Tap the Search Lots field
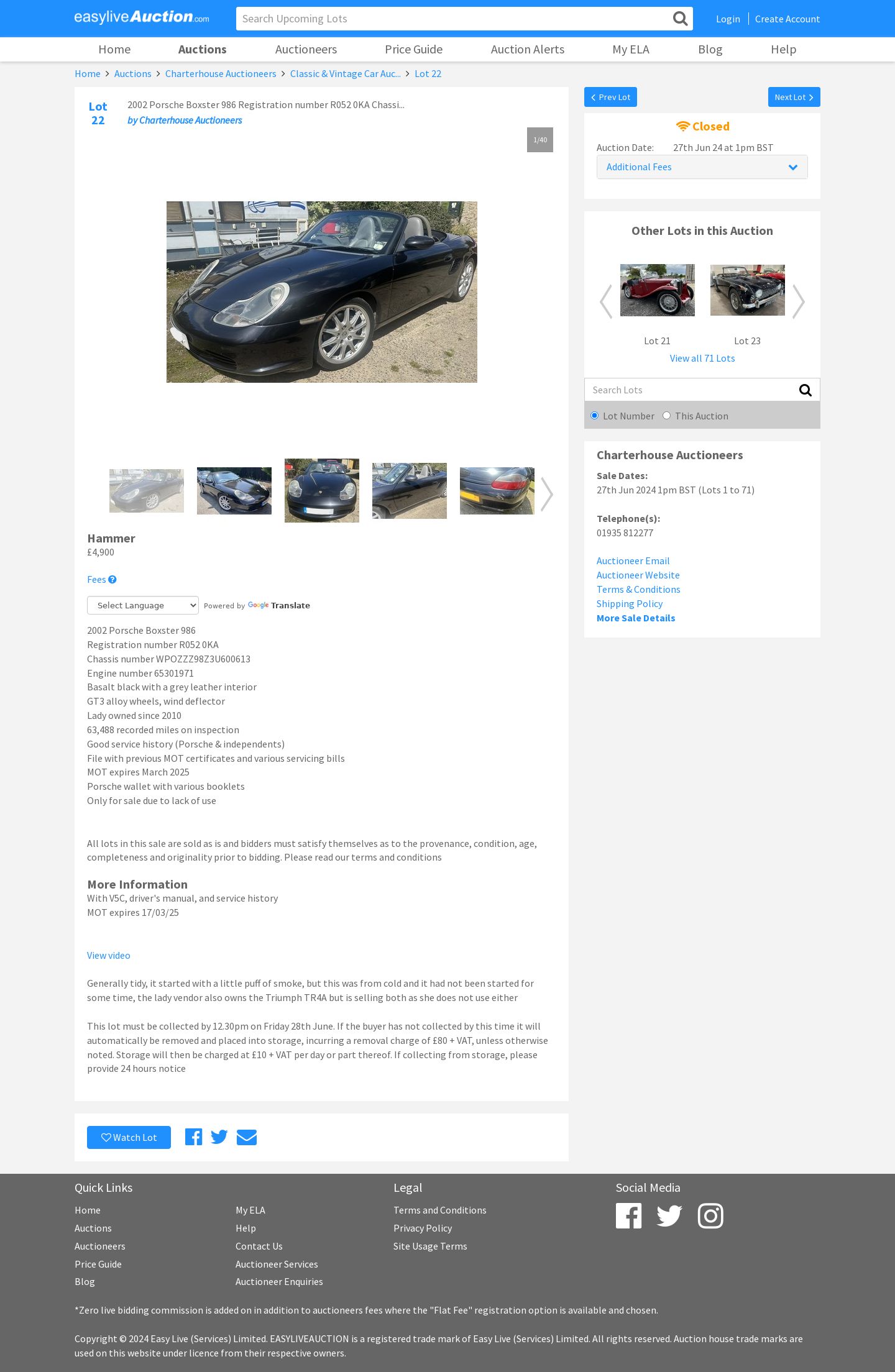Screen dimensions: 895x1372 click(690, 390)
